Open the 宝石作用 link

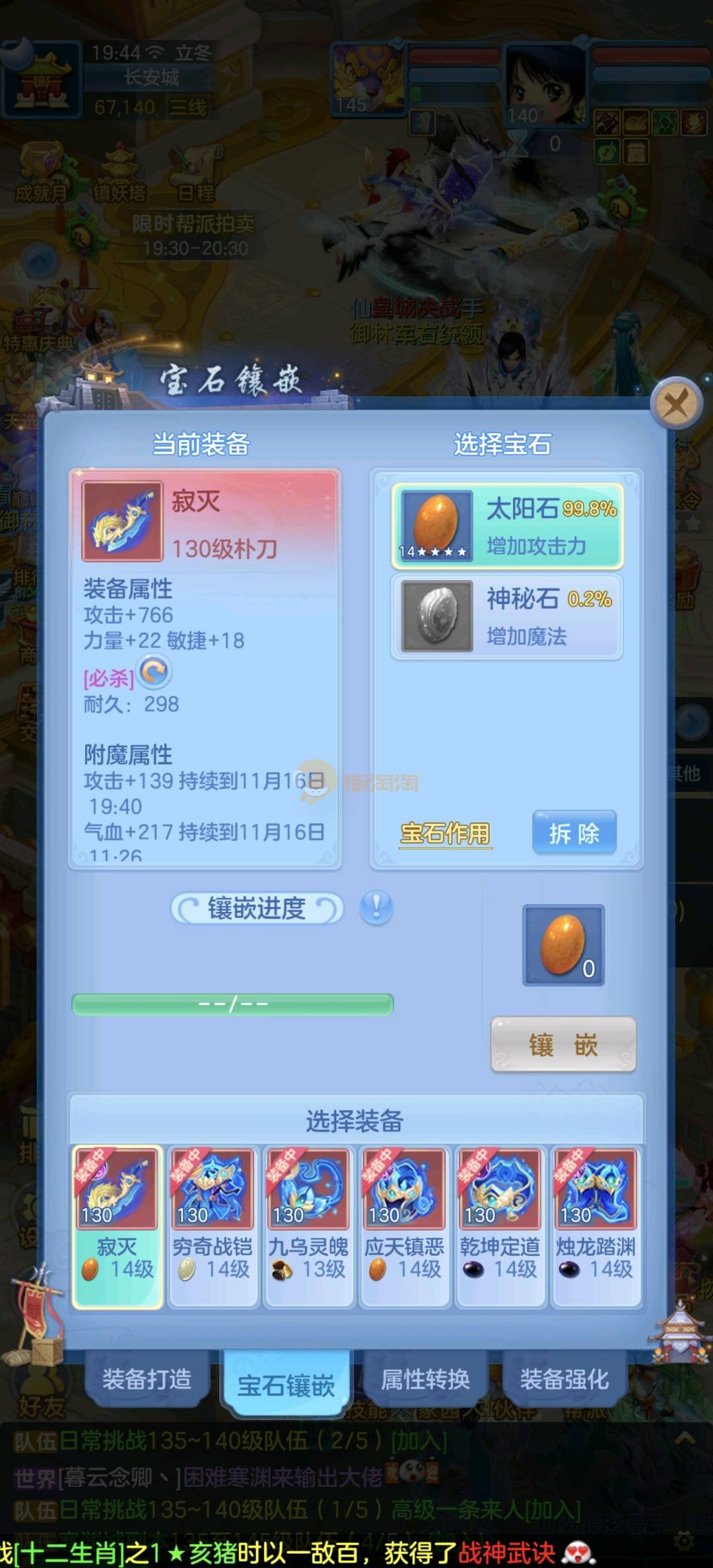[x=445, y=833]
